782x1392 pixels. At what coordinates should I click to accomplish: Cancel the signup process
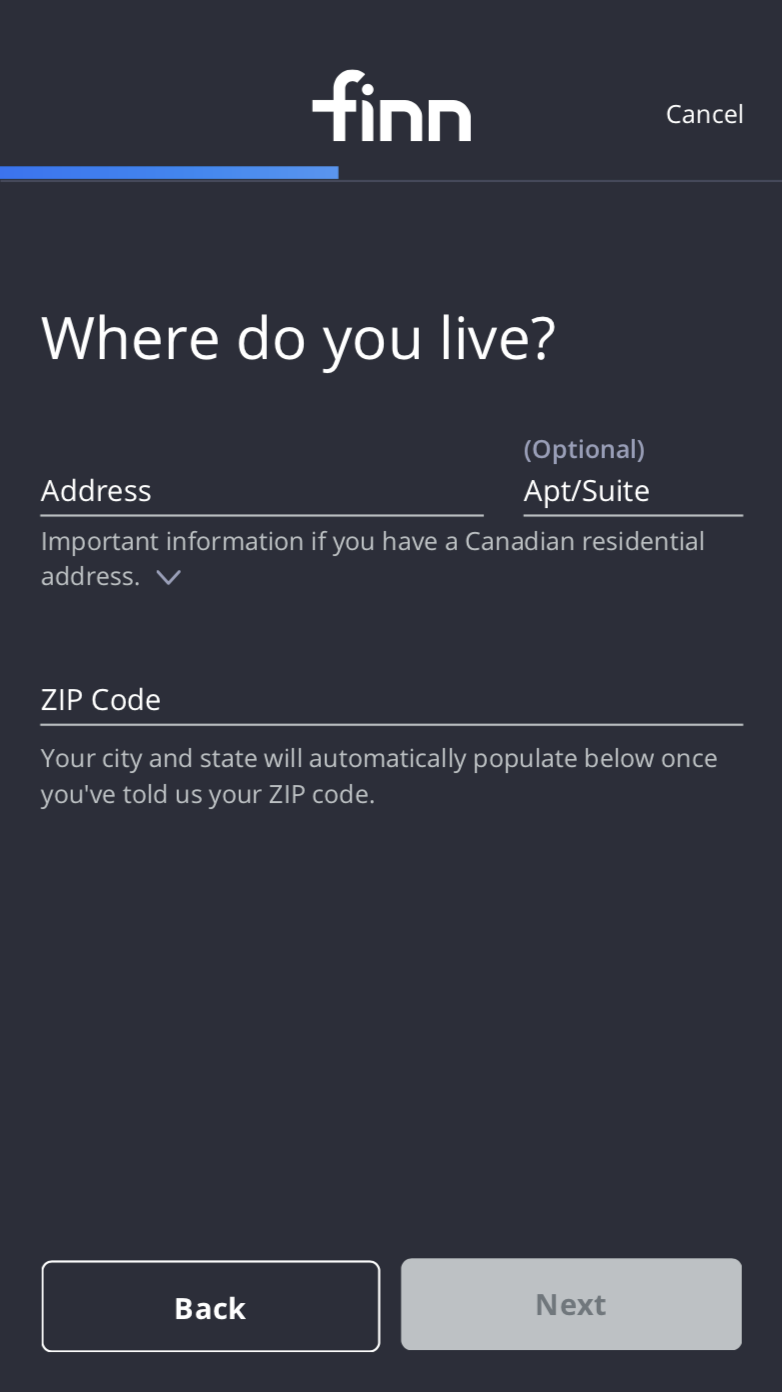coord(704,114)
